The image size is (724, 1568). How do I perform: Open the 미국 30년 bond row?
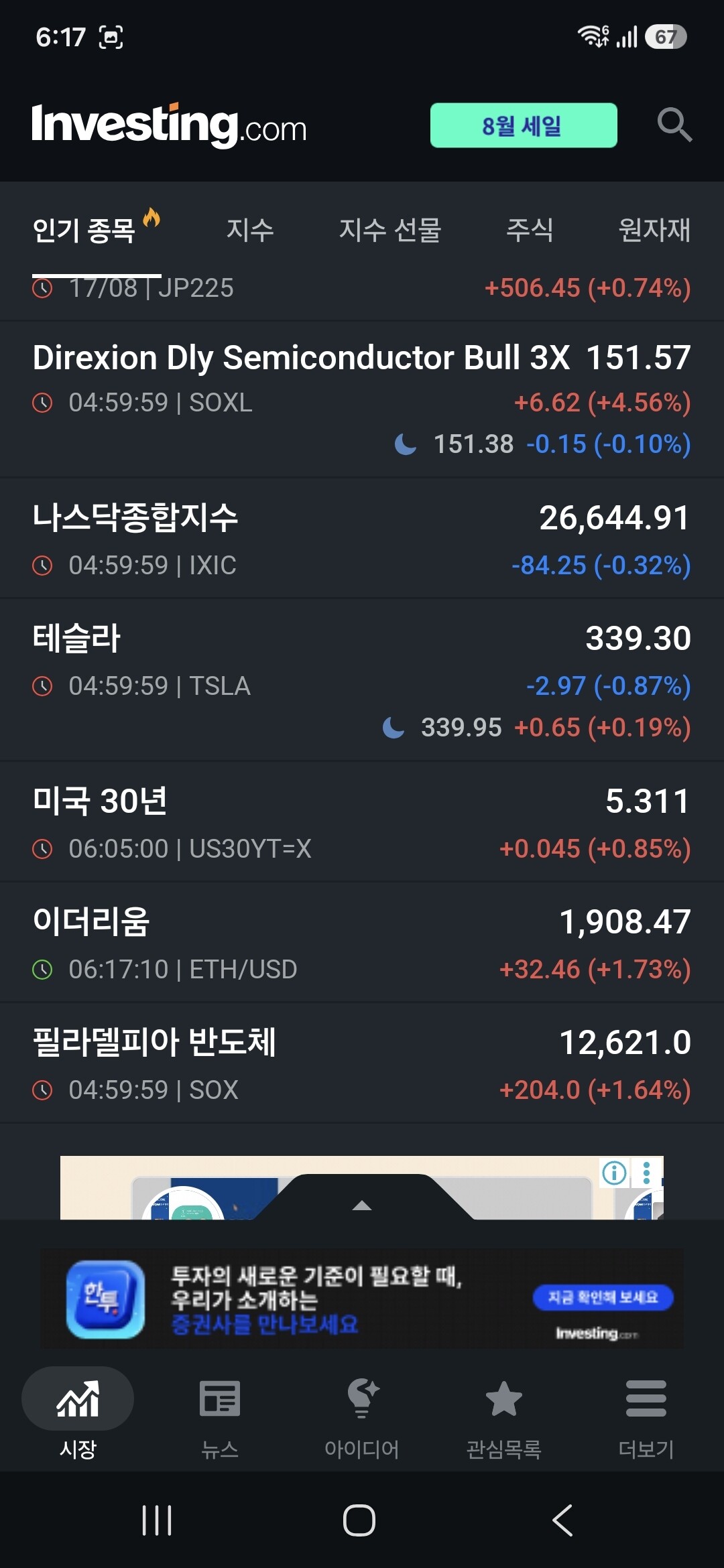pos(362,822)
